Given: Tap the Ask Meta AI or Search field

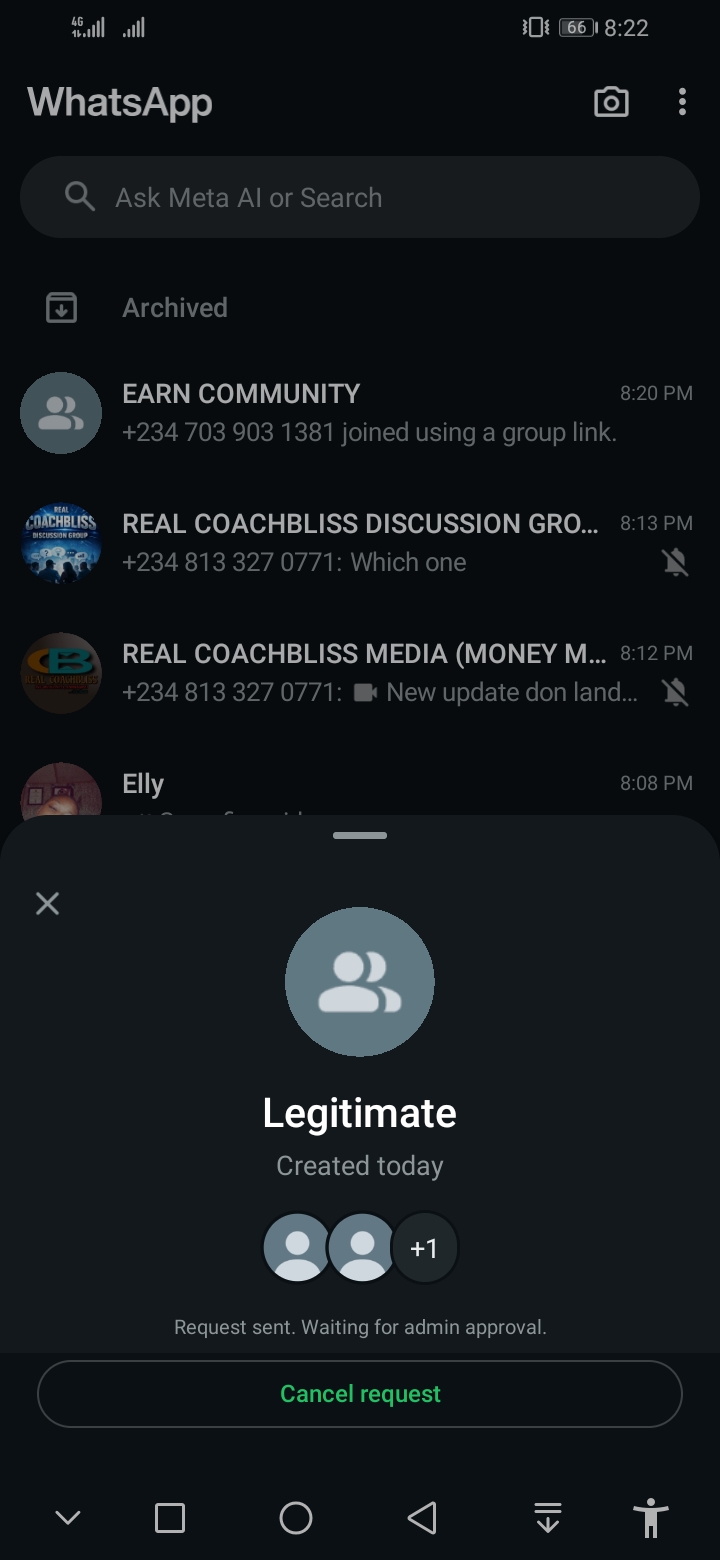Looking at the screenshot, I should pyautogui.click(x=360, y=197).
